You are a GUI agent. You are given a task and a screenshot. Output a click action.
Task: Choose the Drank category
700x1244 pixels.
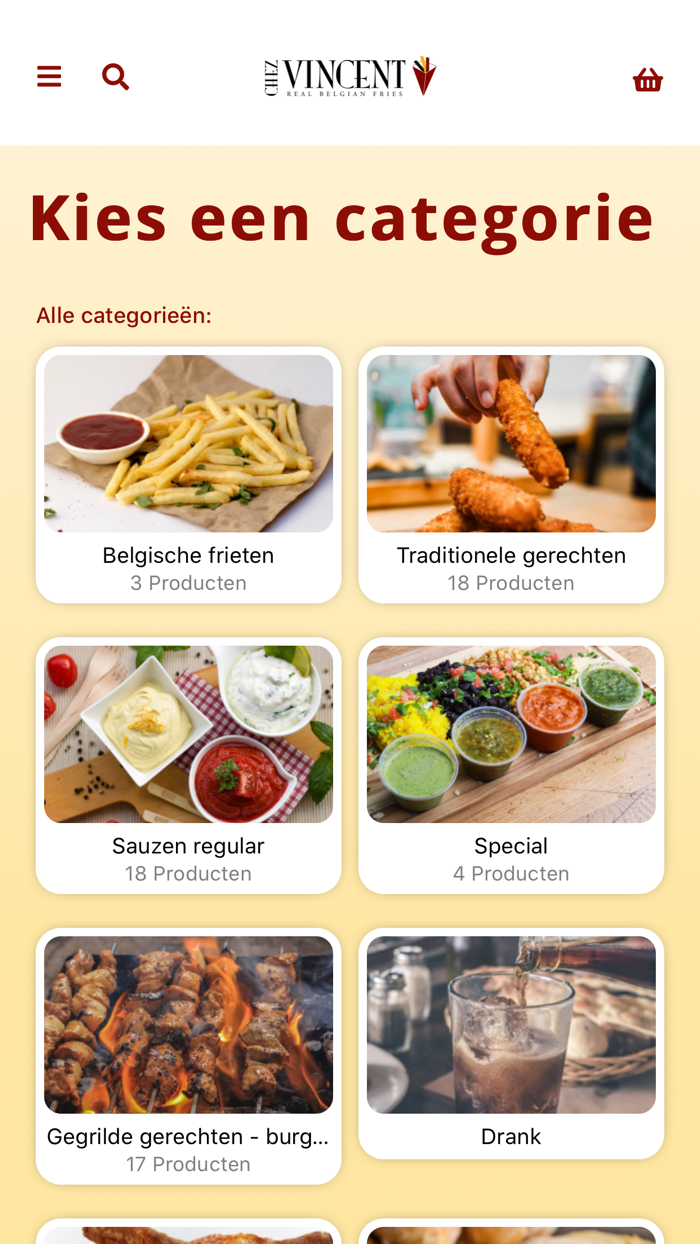[511, 1044]
